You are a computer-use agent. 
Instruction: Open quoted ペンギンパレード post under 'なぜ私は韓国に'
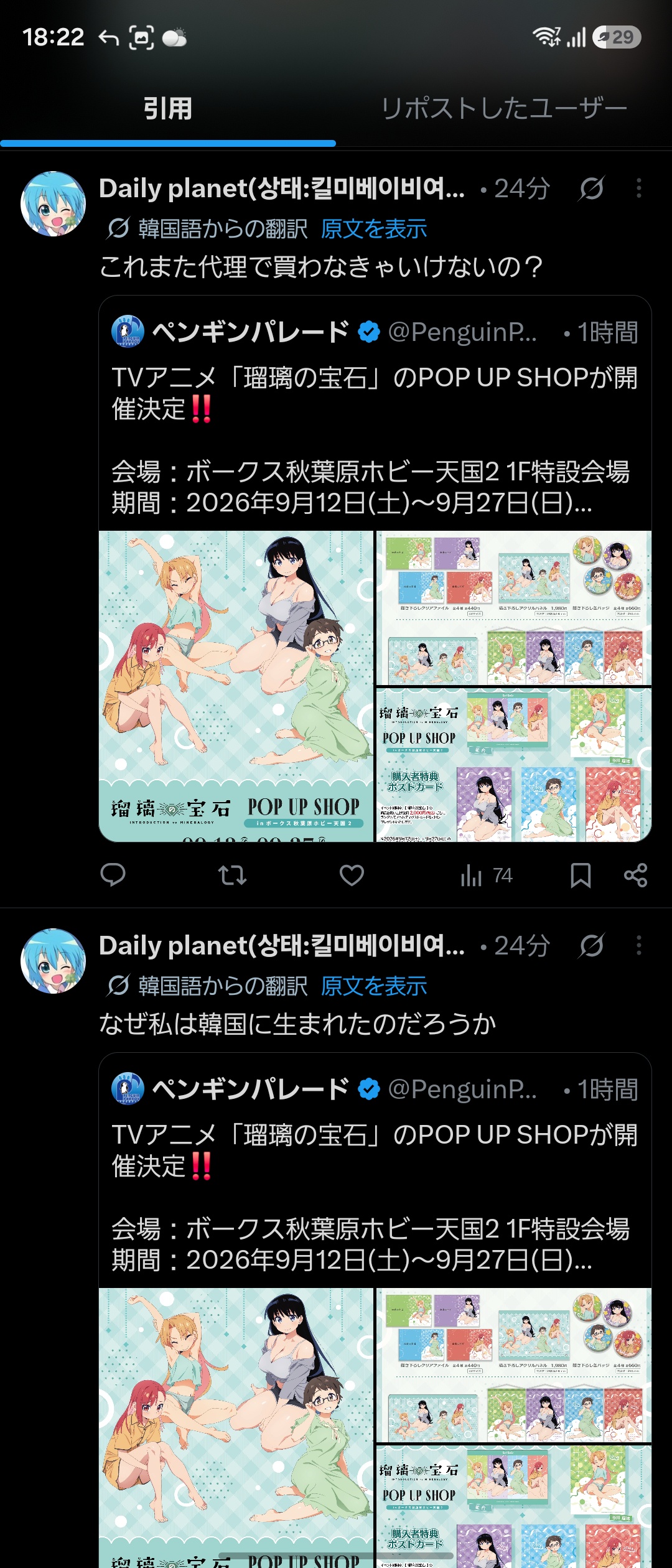(x=375, y=1170)
